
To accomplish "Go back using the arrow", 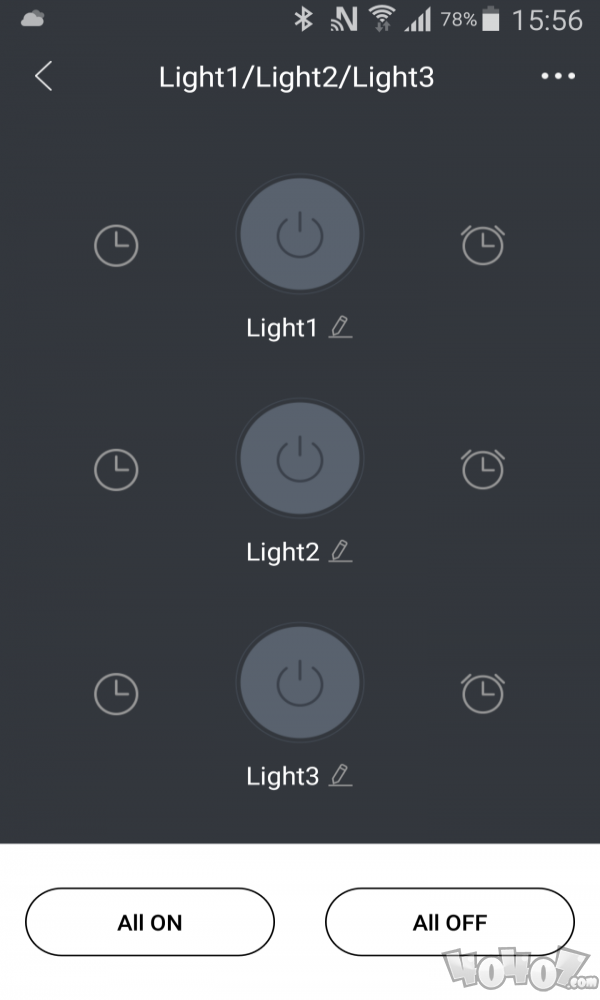I will 43,77.
